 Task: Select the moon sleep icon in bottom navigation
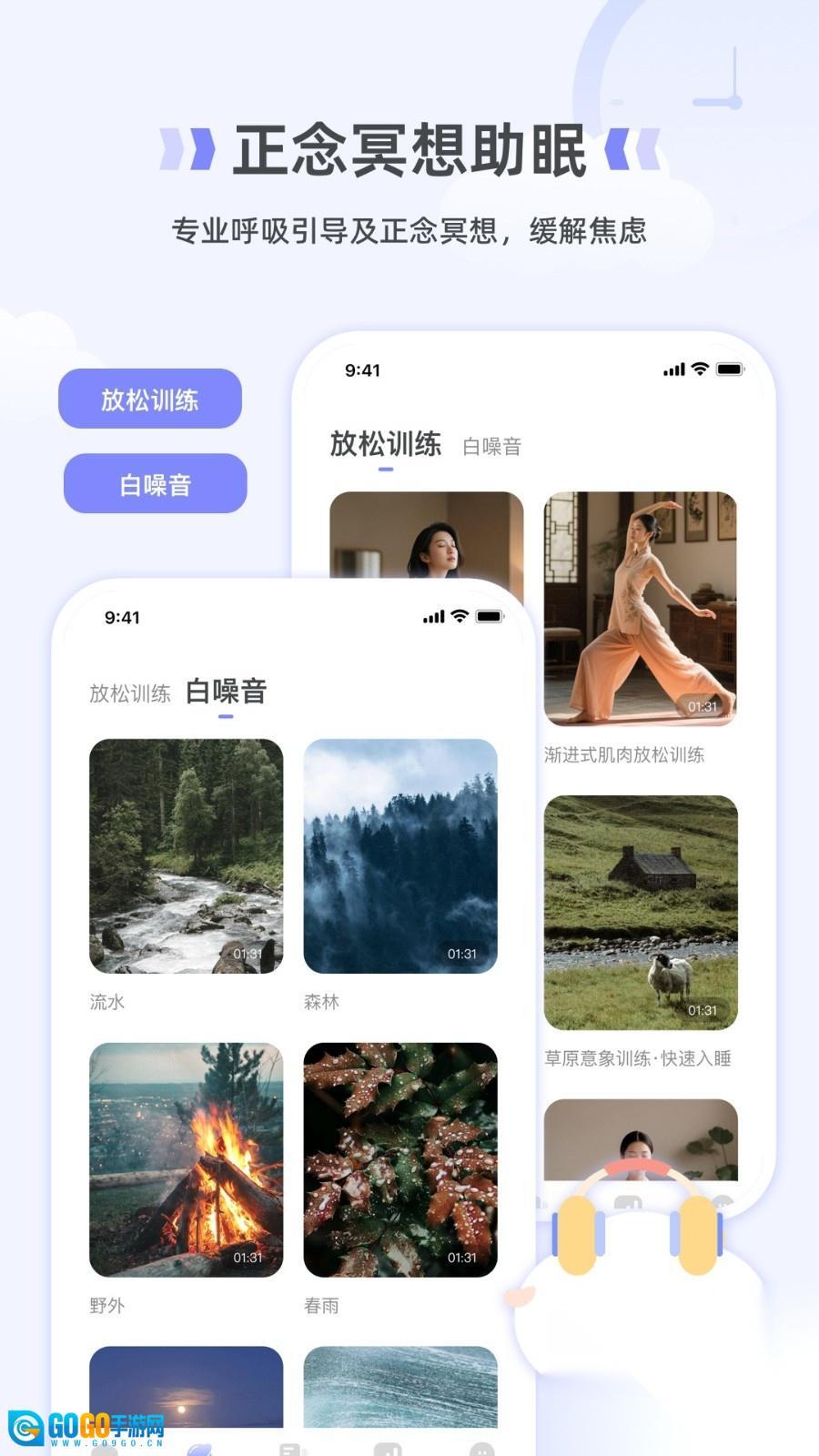201,1449
